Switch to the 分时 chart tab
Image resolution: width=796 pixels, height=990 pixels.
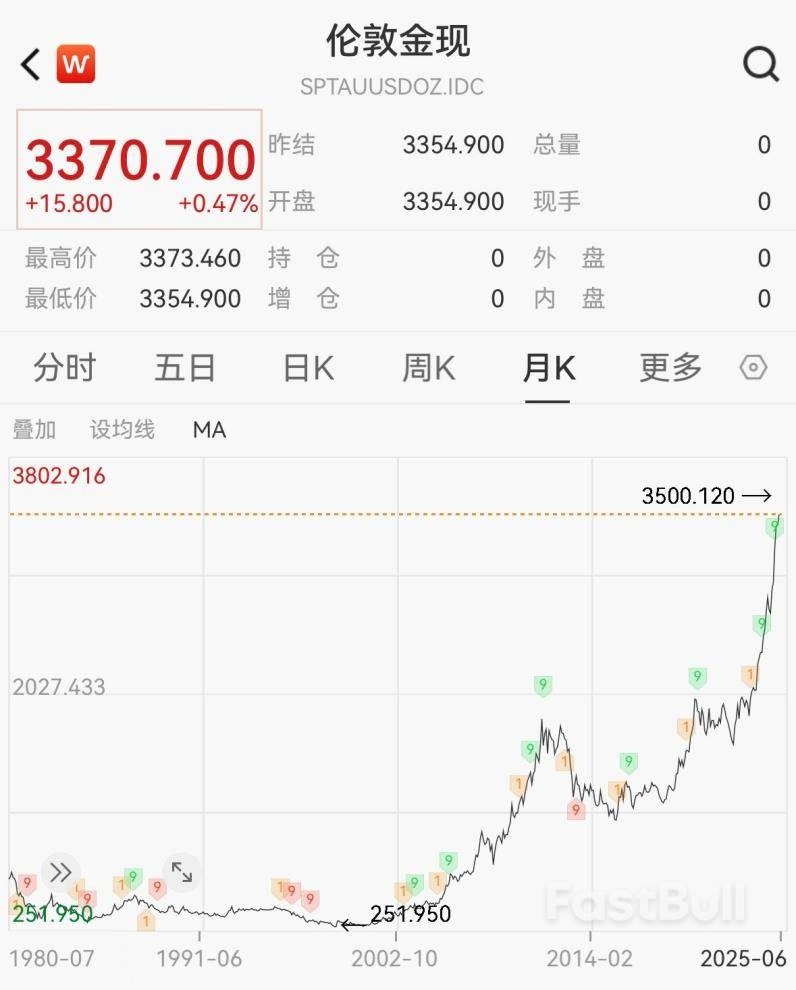tap(64, 368)
